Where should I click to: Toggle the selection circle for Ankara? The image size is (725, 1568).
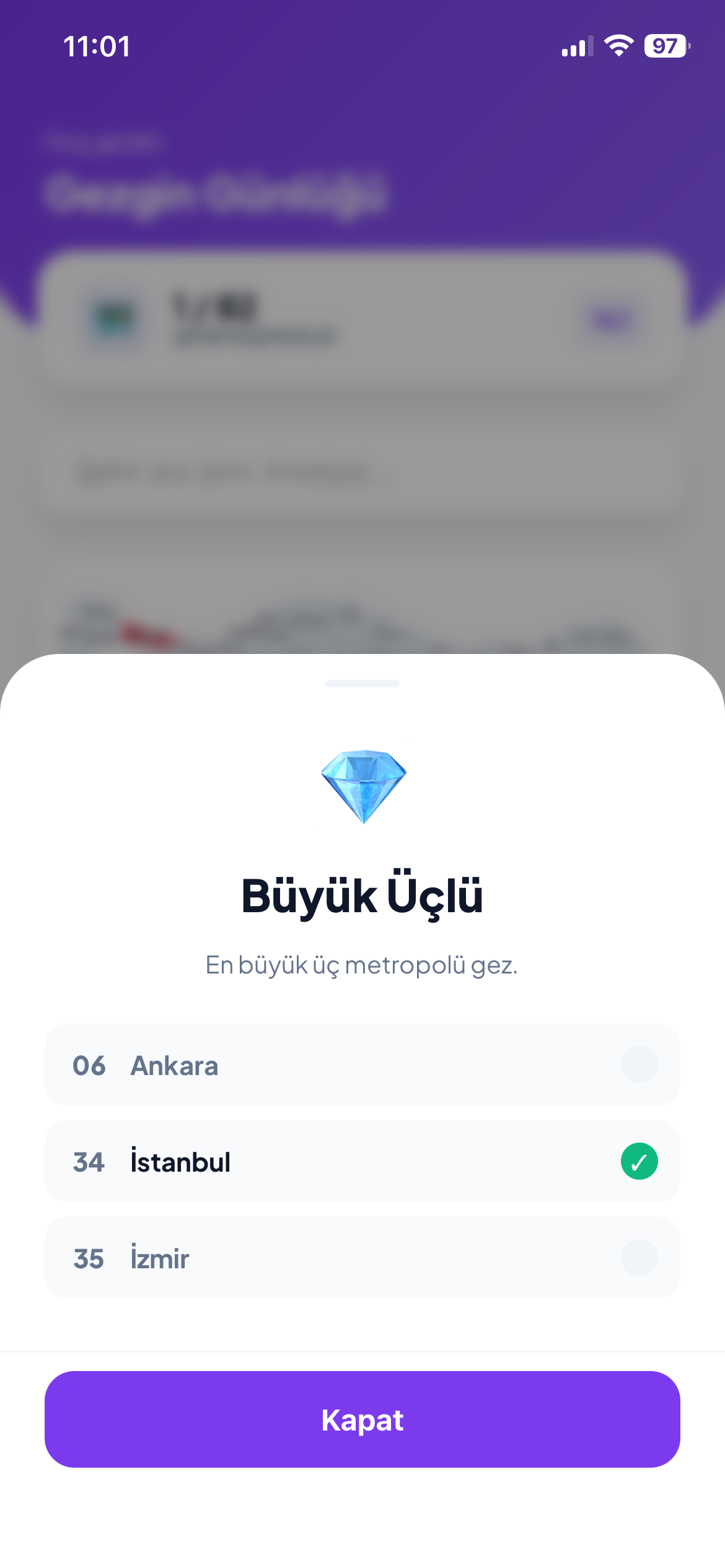[x=639, y=1066]
